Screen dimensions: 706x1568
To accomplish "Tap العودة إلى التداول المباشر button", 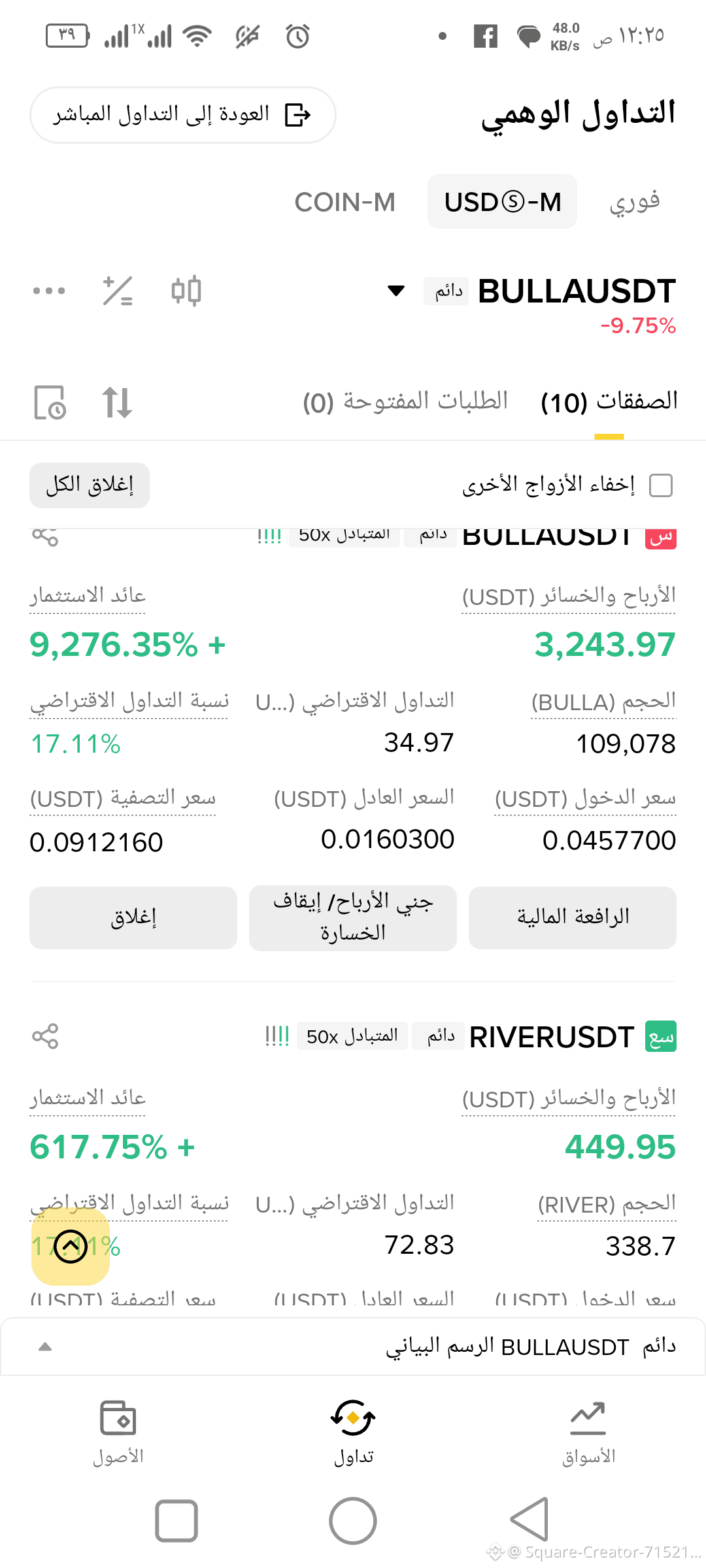I will [x=183, y=115].
